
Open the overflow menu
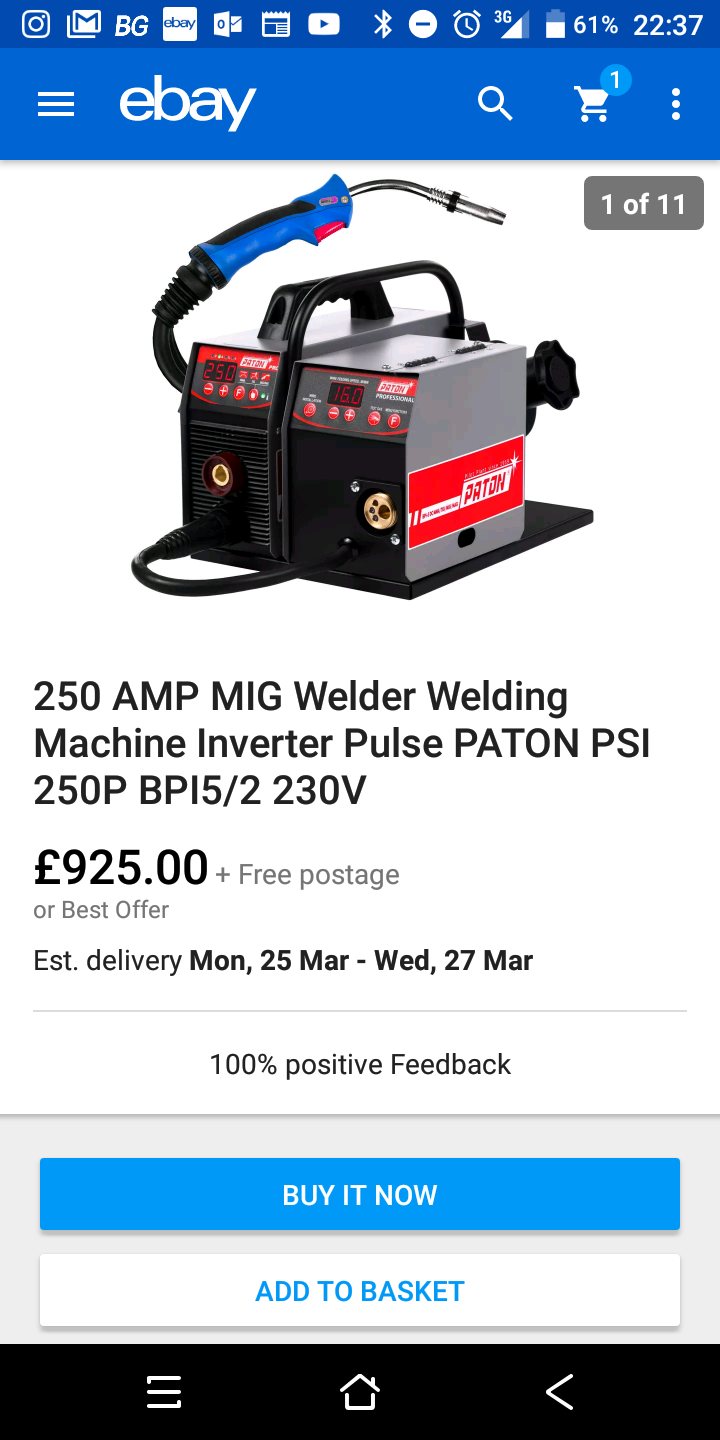(x=676, y=104)
